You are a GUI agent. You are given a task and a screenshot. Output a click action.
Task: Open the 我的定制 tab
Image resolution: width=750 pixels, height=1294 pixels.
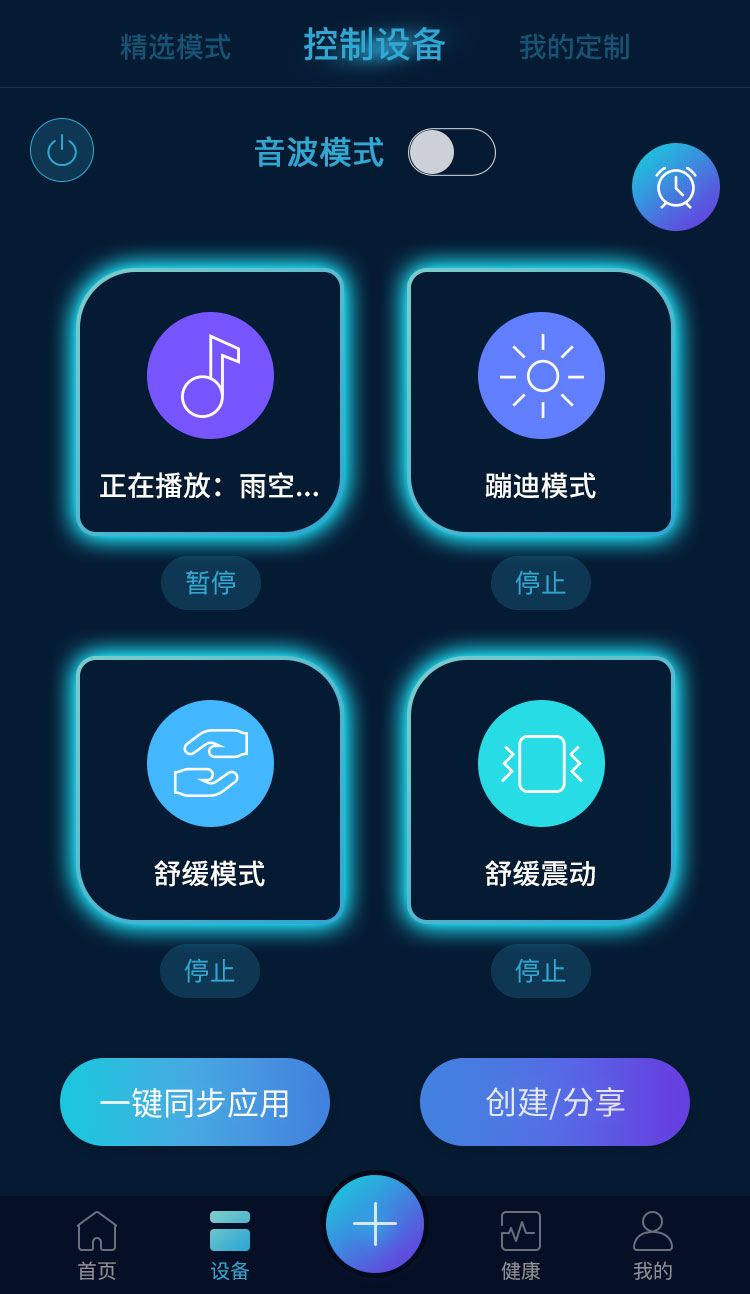click(573, 46)
